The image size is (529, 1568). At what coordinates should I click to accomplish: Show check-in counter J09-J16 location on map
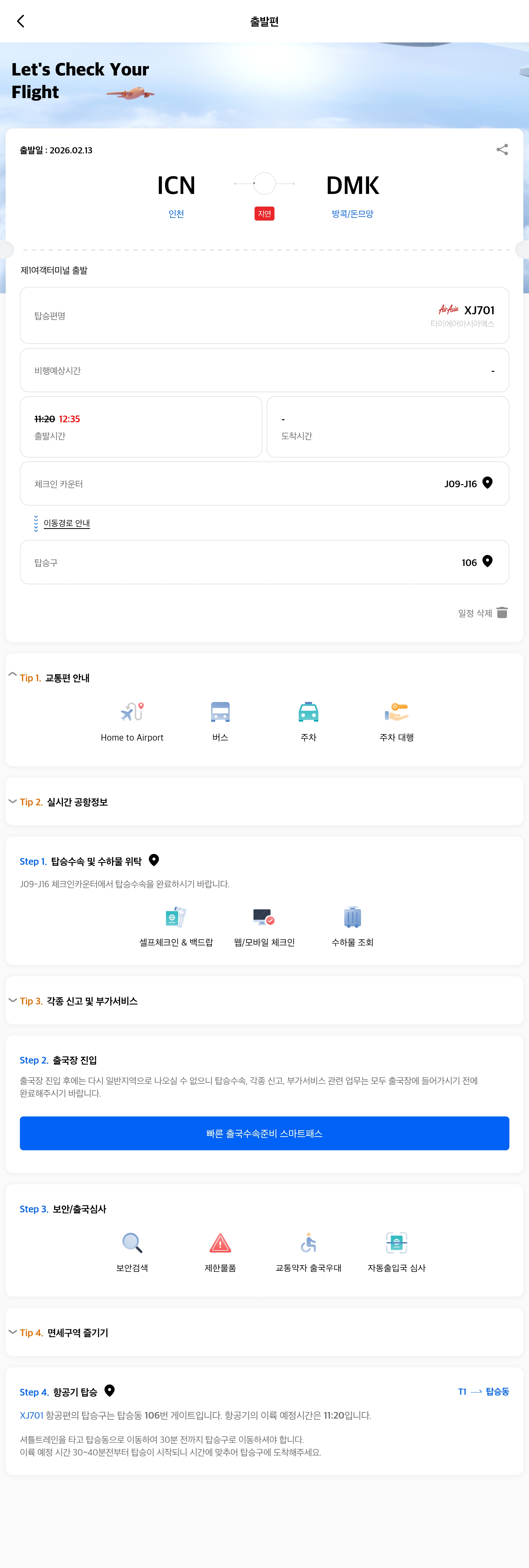point(487,483)
